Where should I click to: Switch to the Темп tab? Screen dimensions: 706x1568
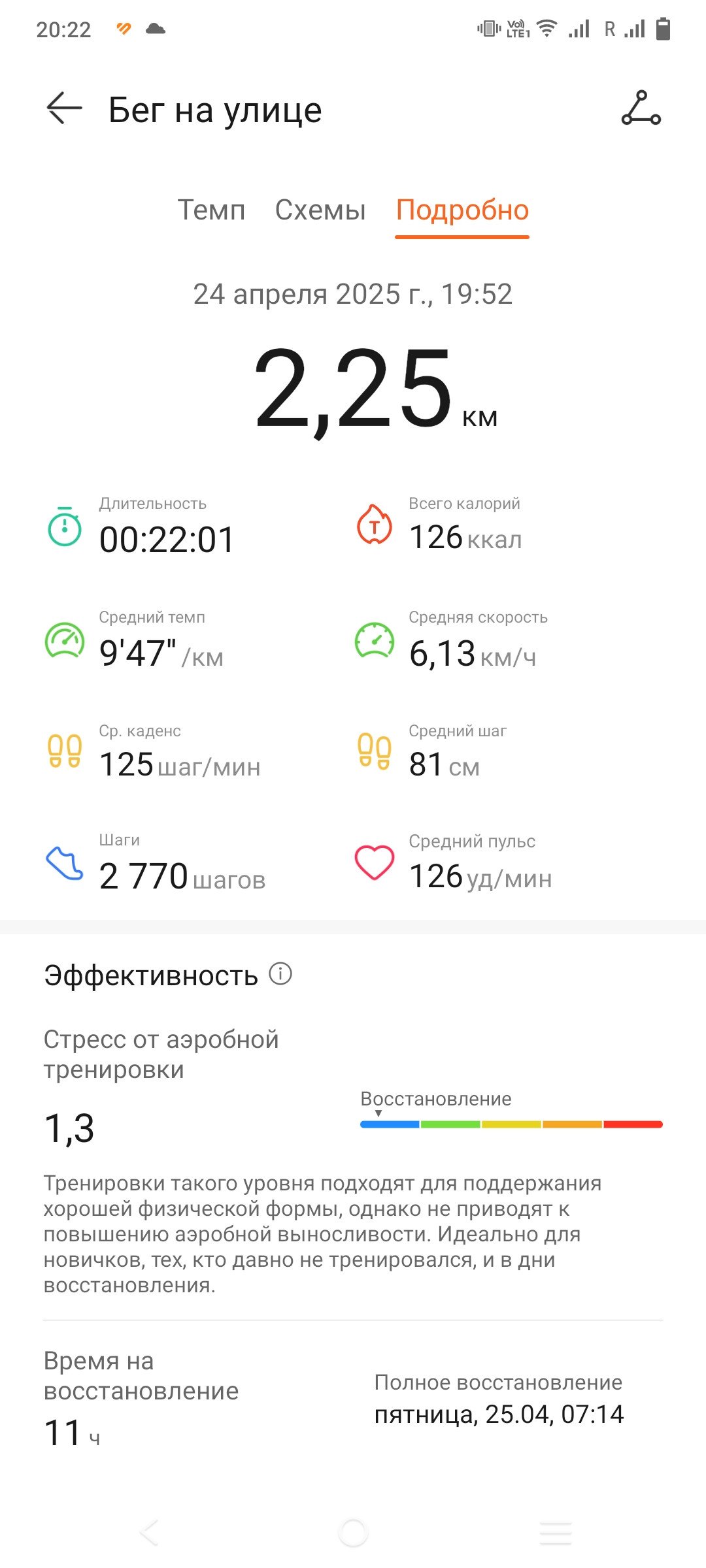[211, 210]
